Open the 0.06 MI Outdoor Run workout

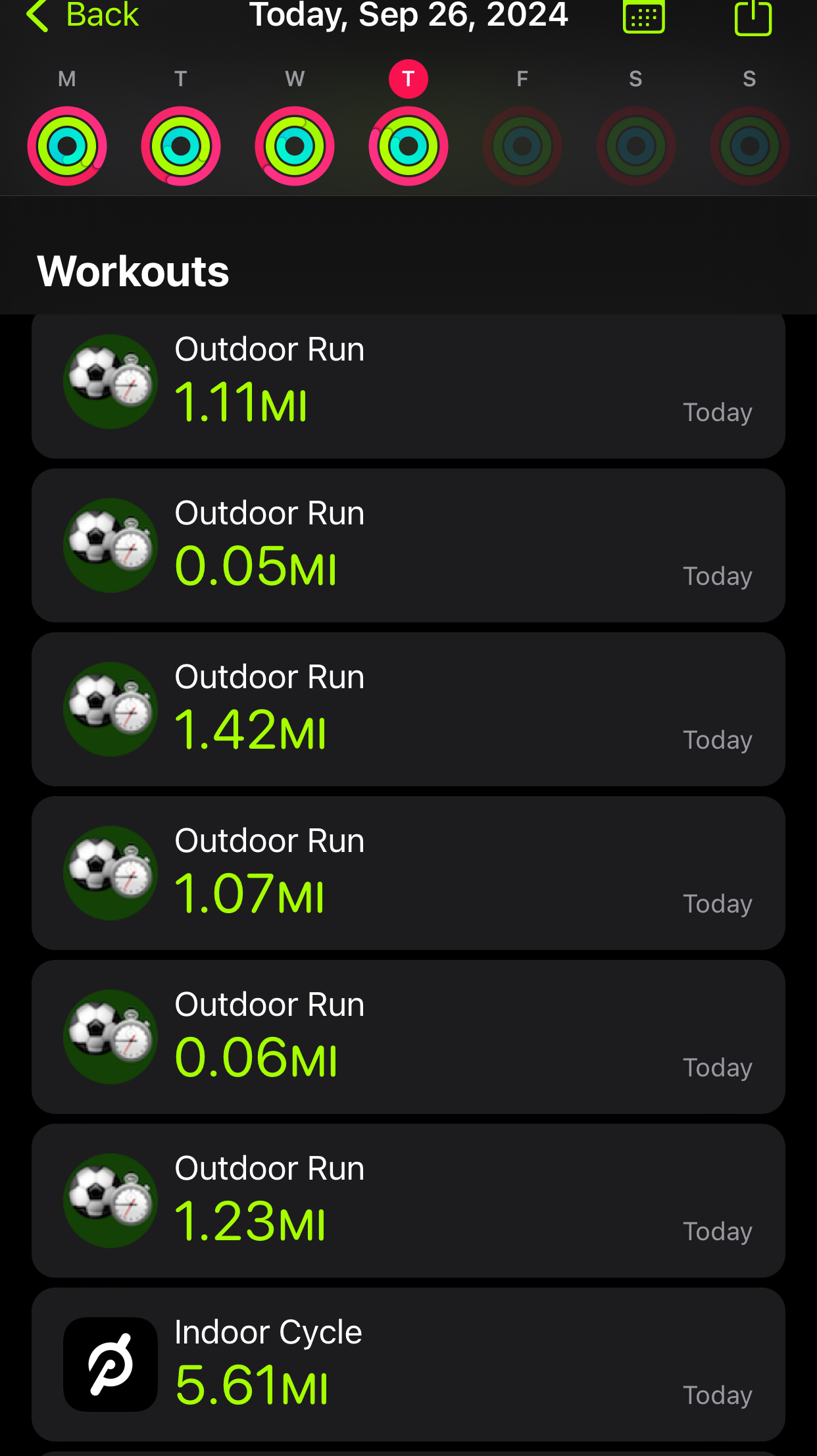pos(408,1037)
